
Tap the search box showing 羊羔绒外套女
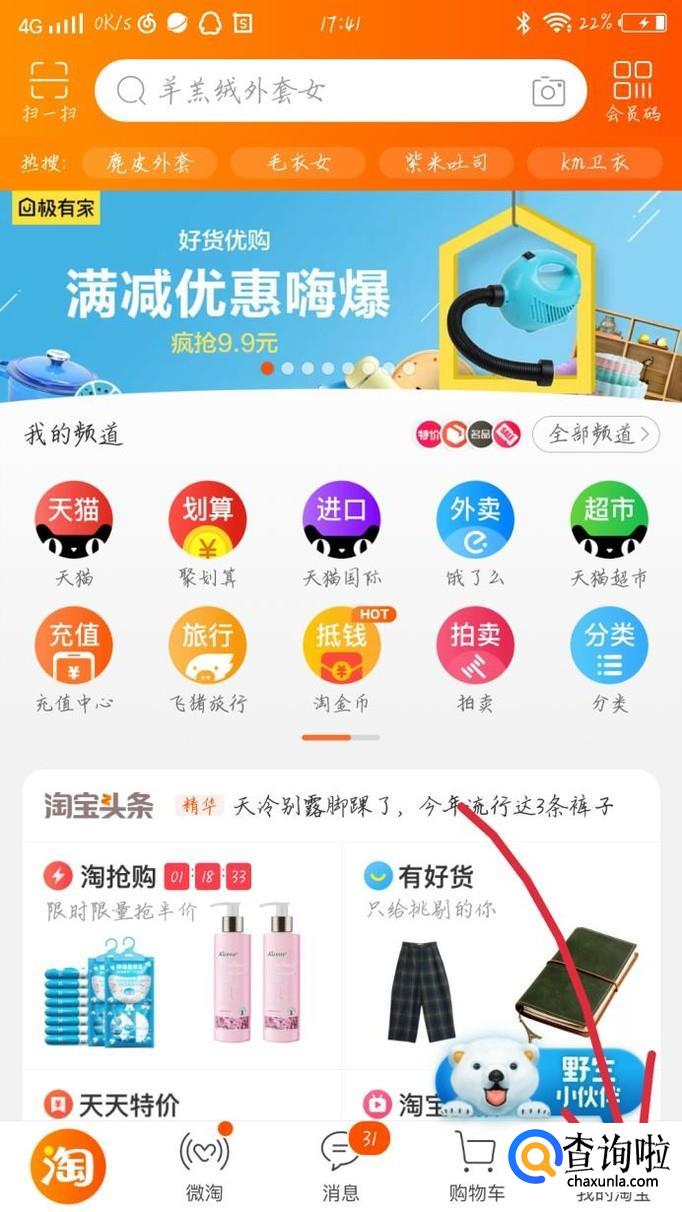[341, 91]
